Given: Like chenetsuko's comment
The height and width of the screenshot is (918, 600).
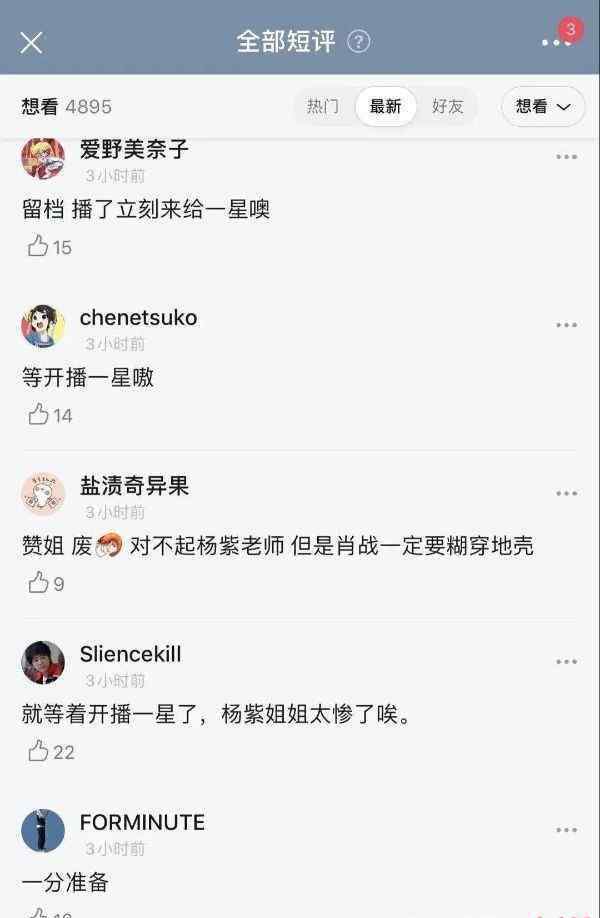Looking at the screenshot, I should pos(39,415).
